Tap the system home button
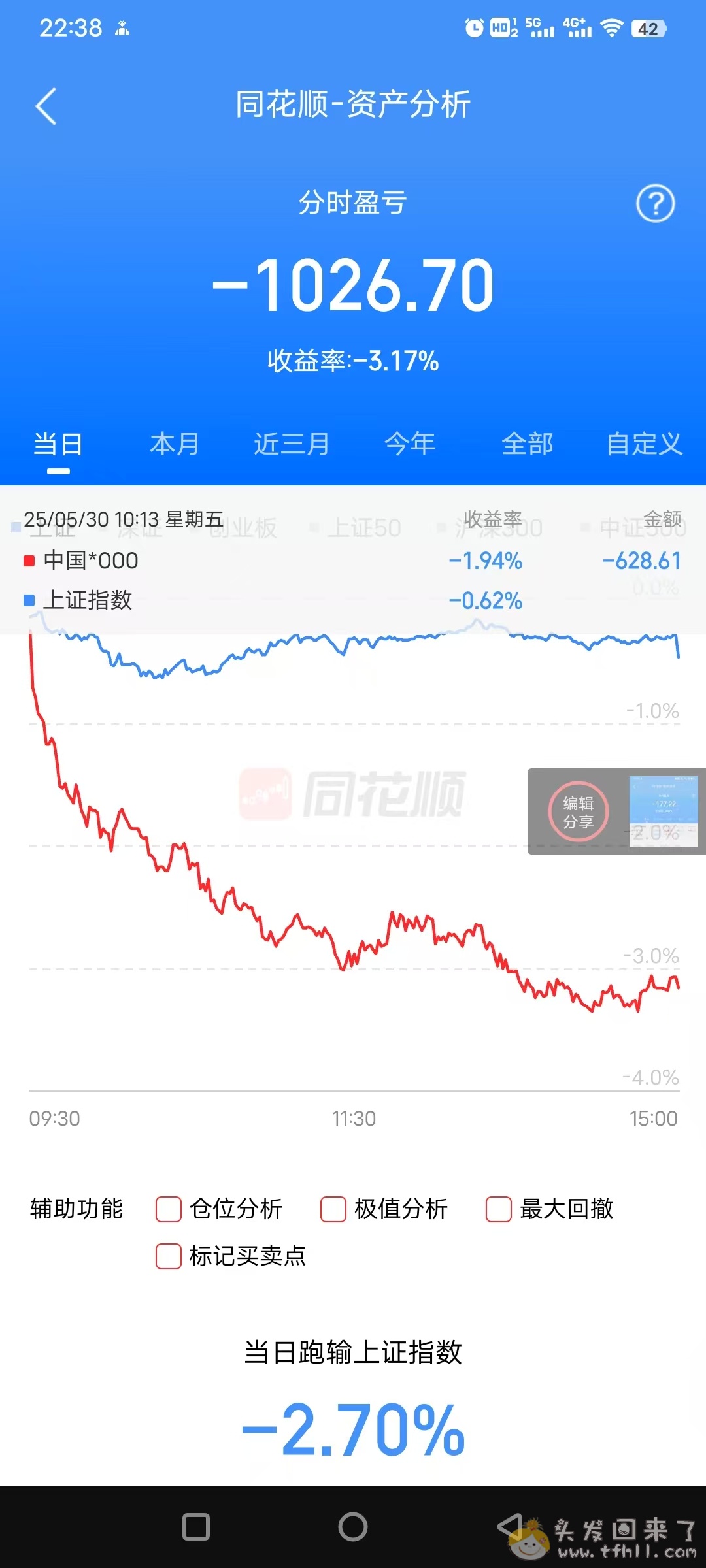Viewport: 706px width, 1568px height. [353, 1527]
